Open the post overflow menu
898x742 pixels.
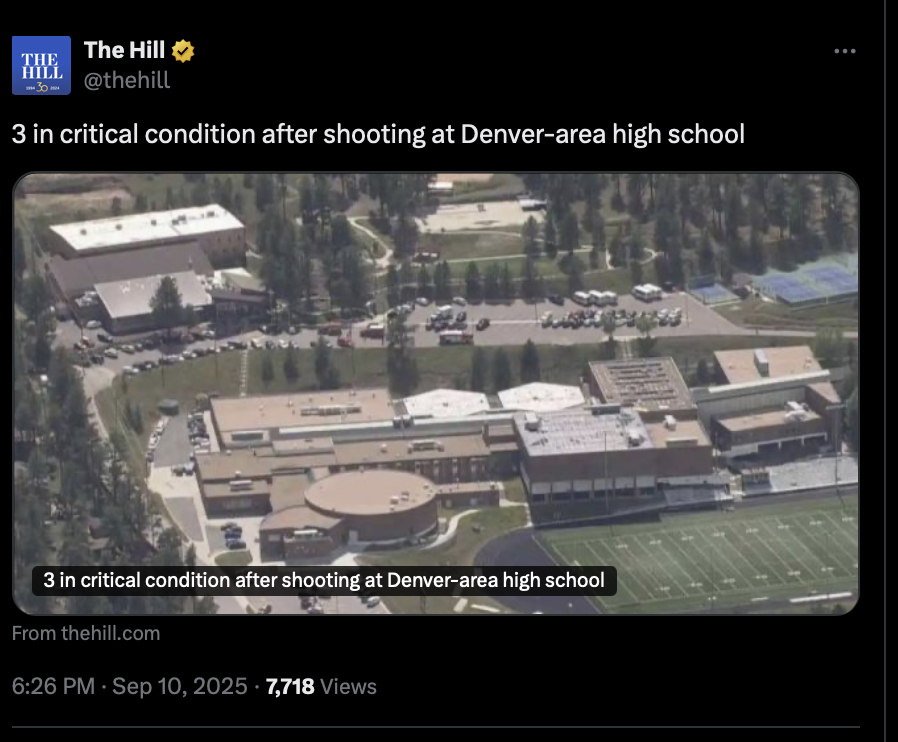(845, 51)
